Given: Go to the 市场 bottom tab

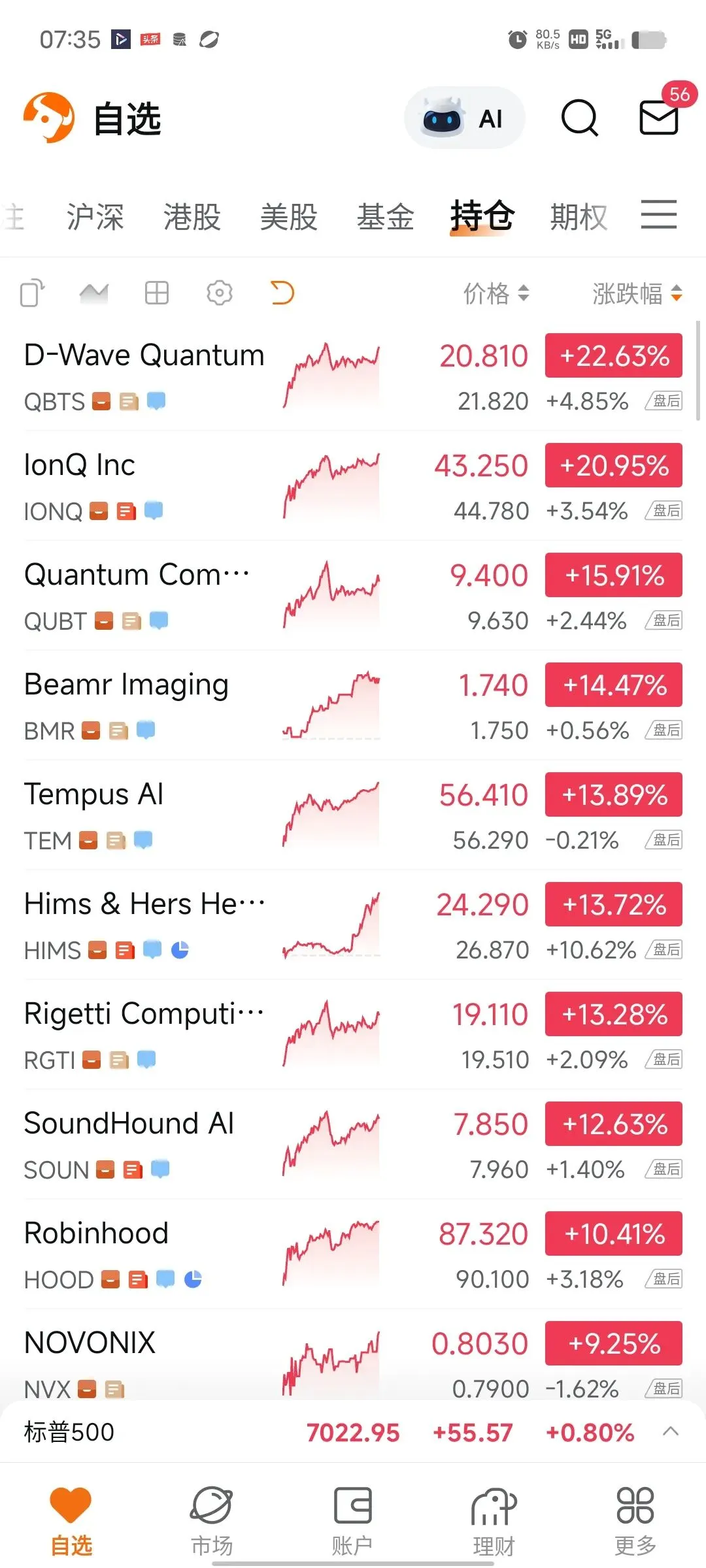Looking at the screenshot, I should click(x=211, y=1519).
